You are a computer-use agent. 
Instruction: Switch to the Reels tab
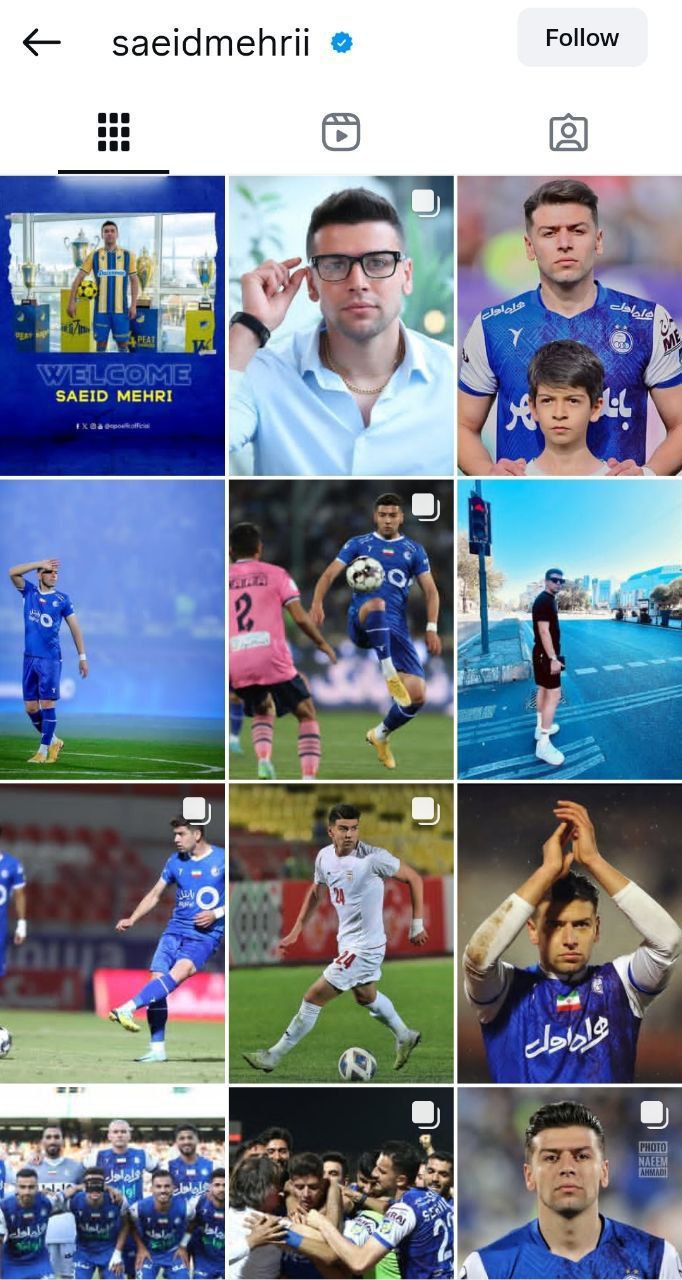(340, 132)
